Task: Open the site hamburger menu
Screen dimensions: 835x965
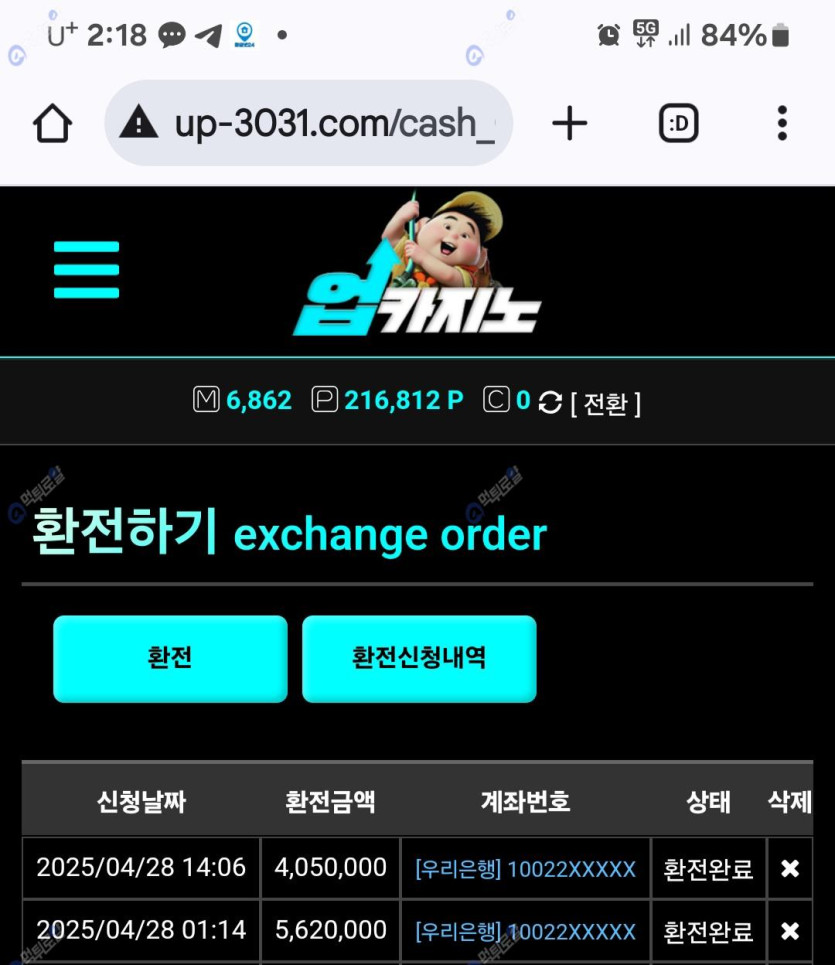Action: 86,270
